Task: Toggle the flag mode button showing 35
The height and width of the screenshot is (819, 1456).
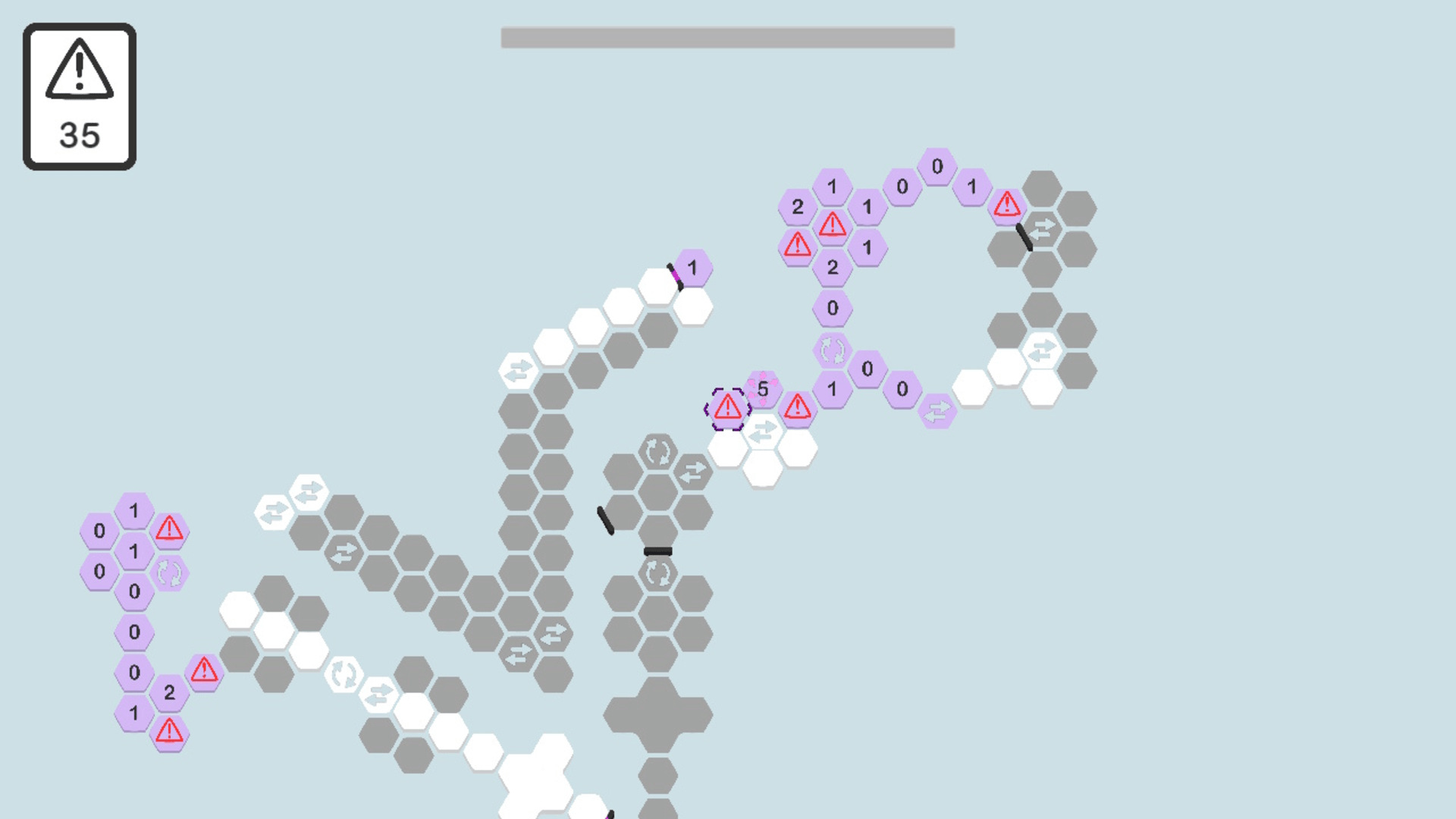Action: 80,96
